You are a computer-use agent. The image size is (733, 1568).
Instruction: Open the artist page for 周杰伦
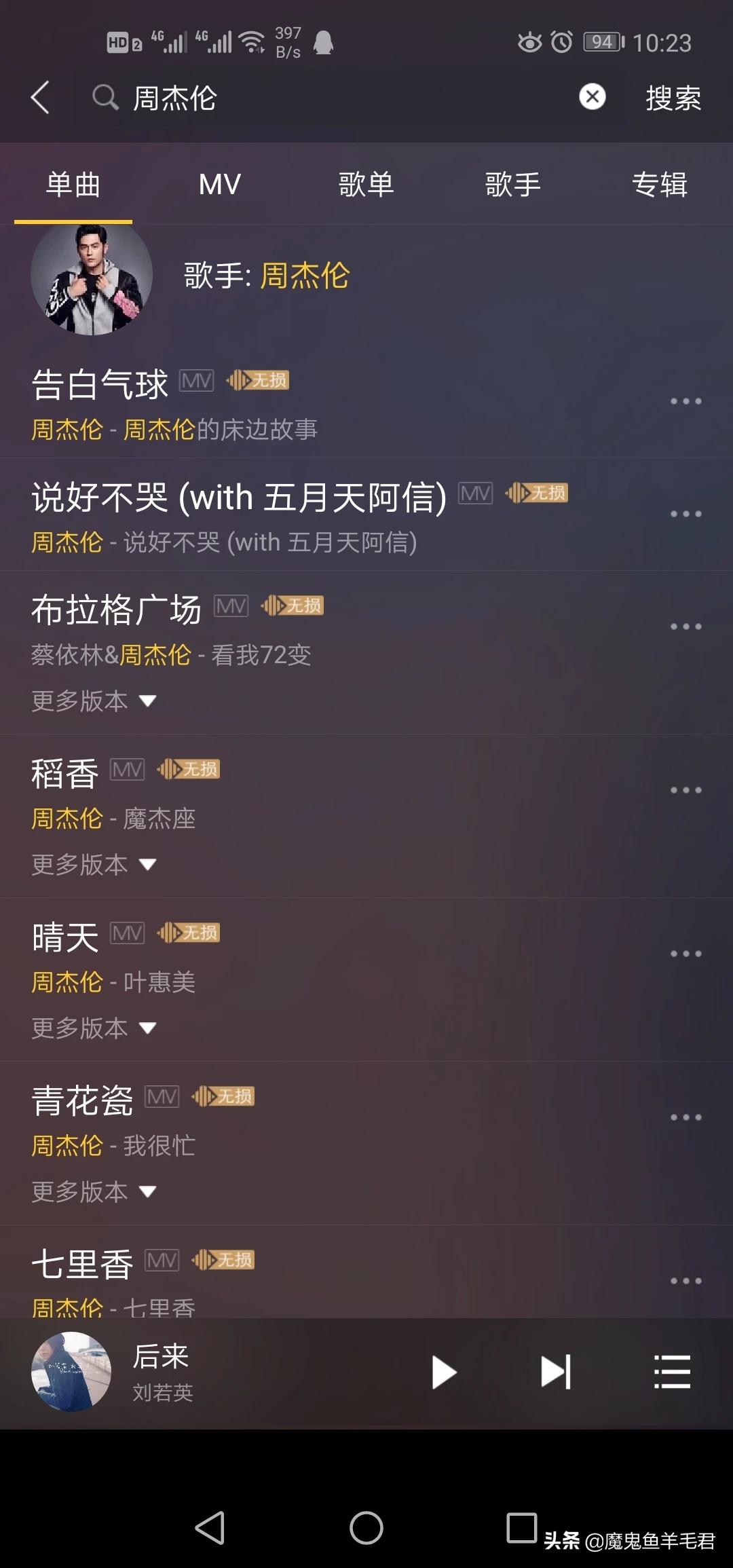266,276
